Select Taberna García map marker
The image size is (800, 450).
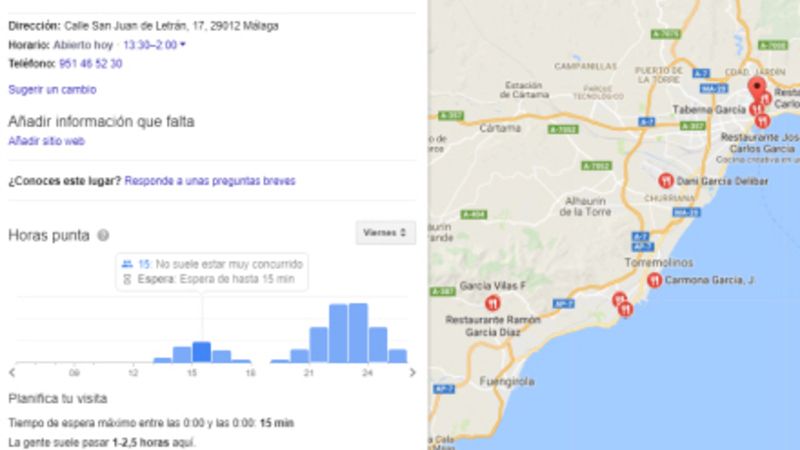pos(756,108)
